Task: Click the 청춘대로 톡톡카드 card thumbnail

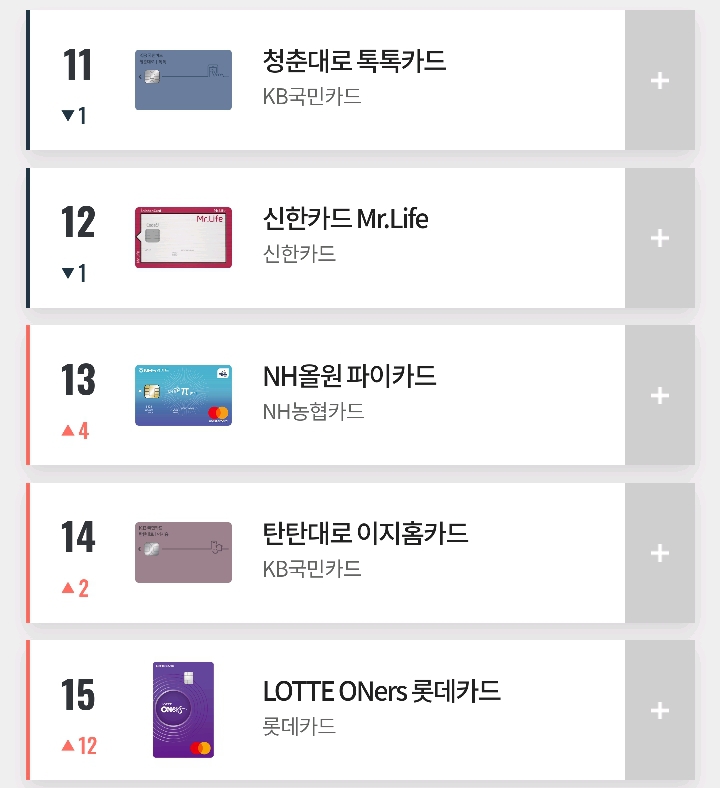Action: (183, 79)
